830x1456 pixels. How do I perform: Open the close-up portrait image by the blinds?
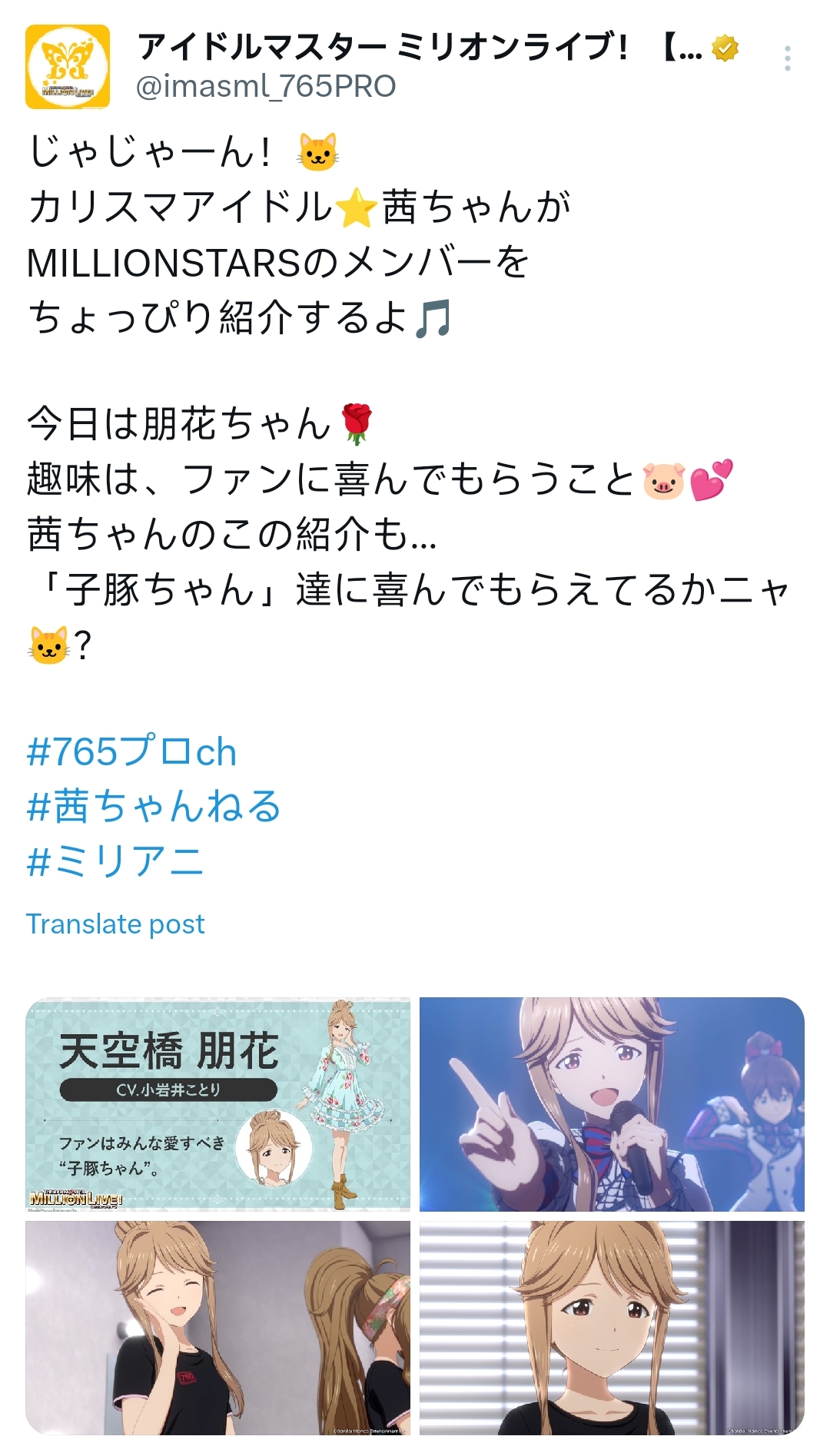(x=612, y=1327)
